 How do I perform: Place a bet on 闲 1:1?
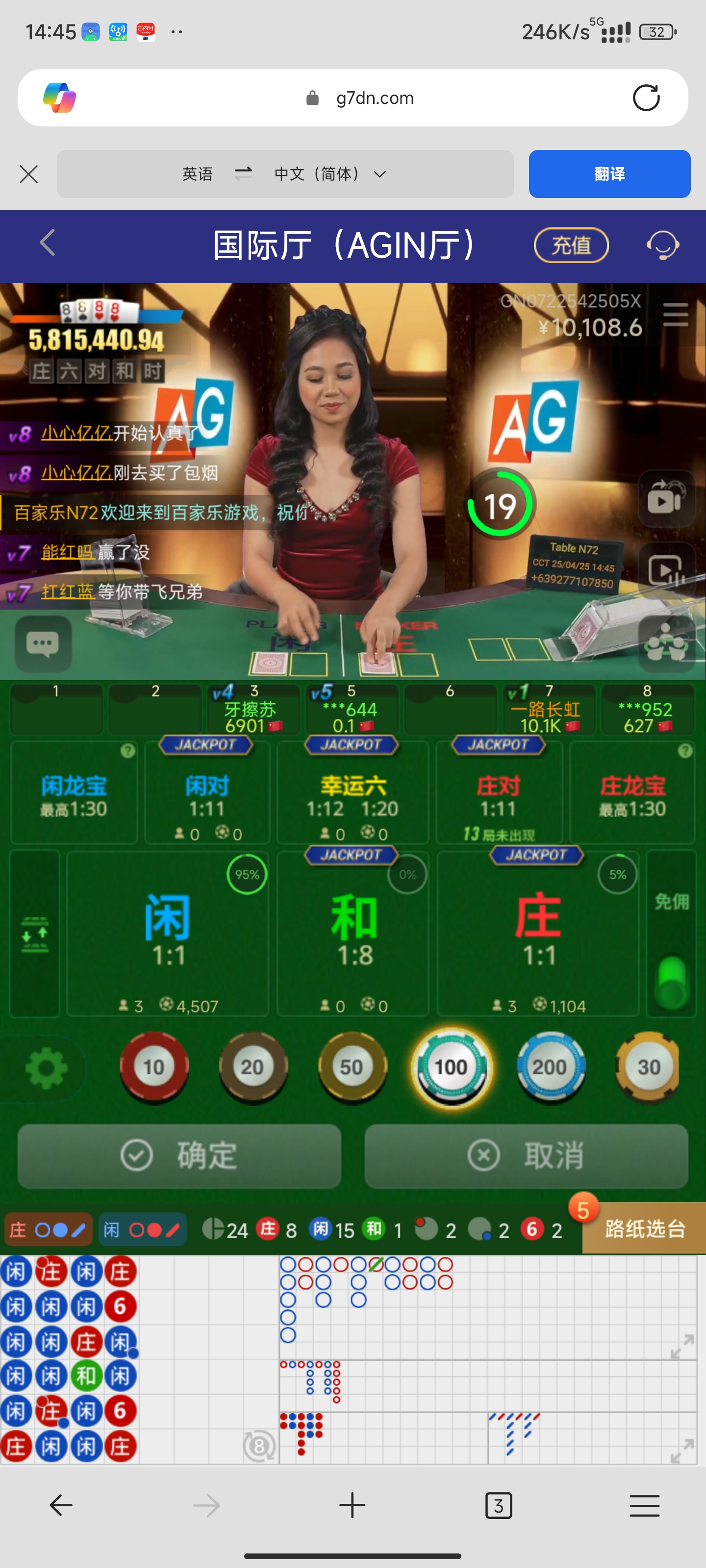(168, 932)
